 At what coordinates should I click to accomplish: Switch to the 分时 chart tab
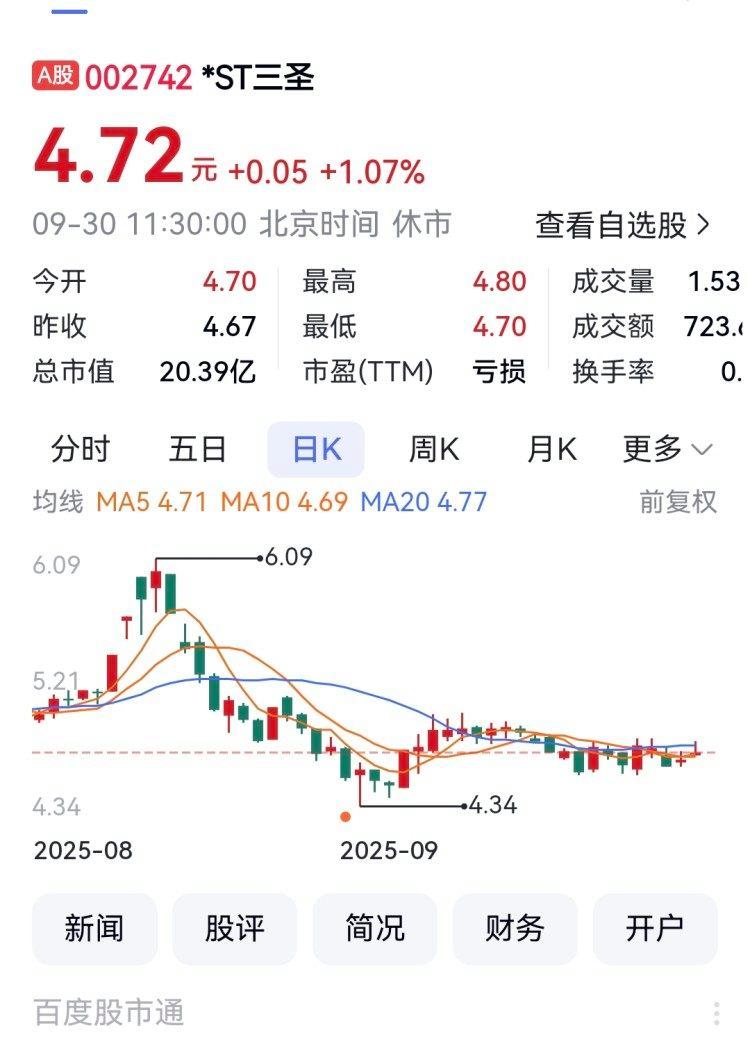80,450
